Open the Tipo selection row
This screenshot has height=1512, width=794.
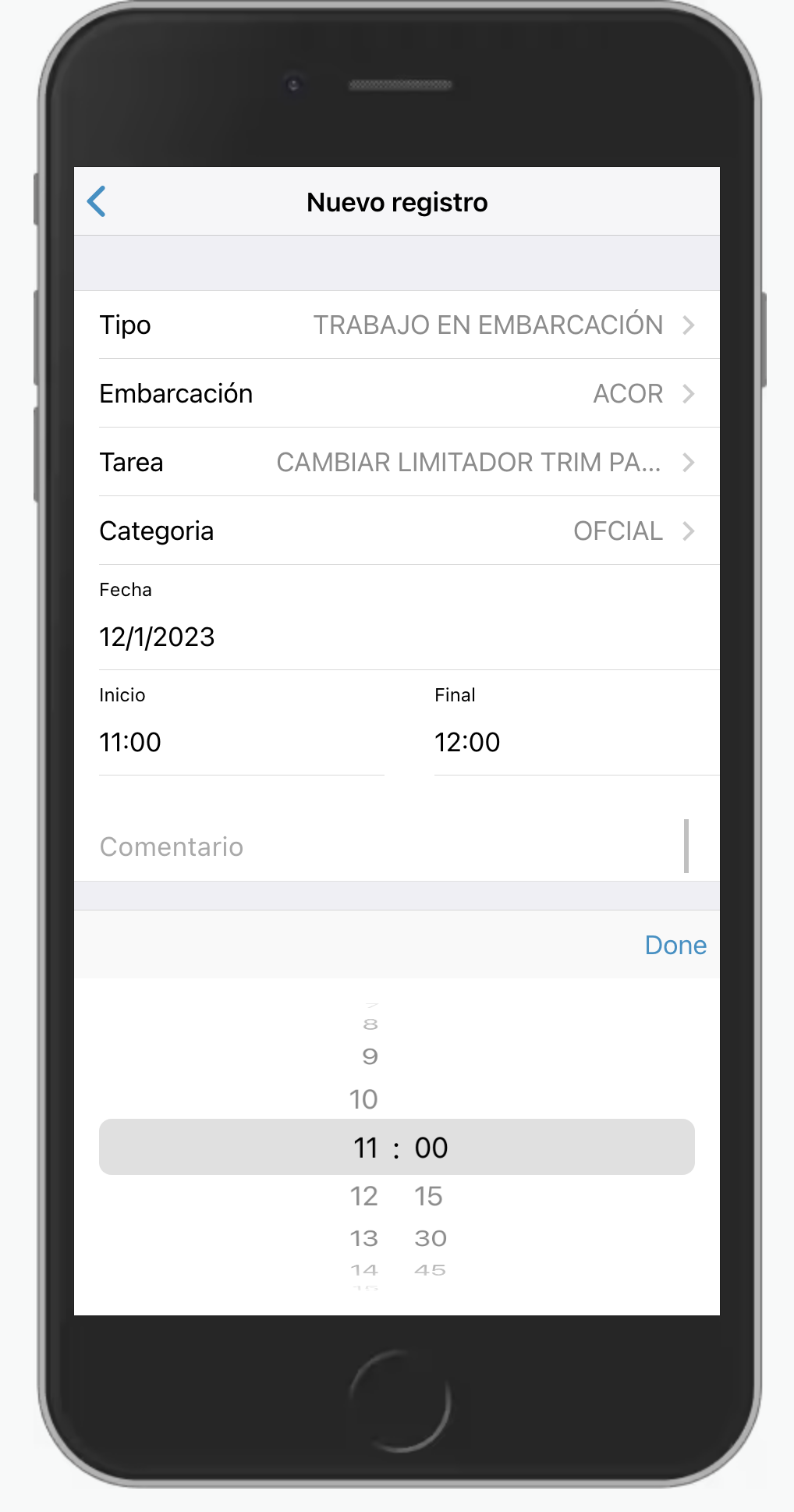[x=396, y=325]
